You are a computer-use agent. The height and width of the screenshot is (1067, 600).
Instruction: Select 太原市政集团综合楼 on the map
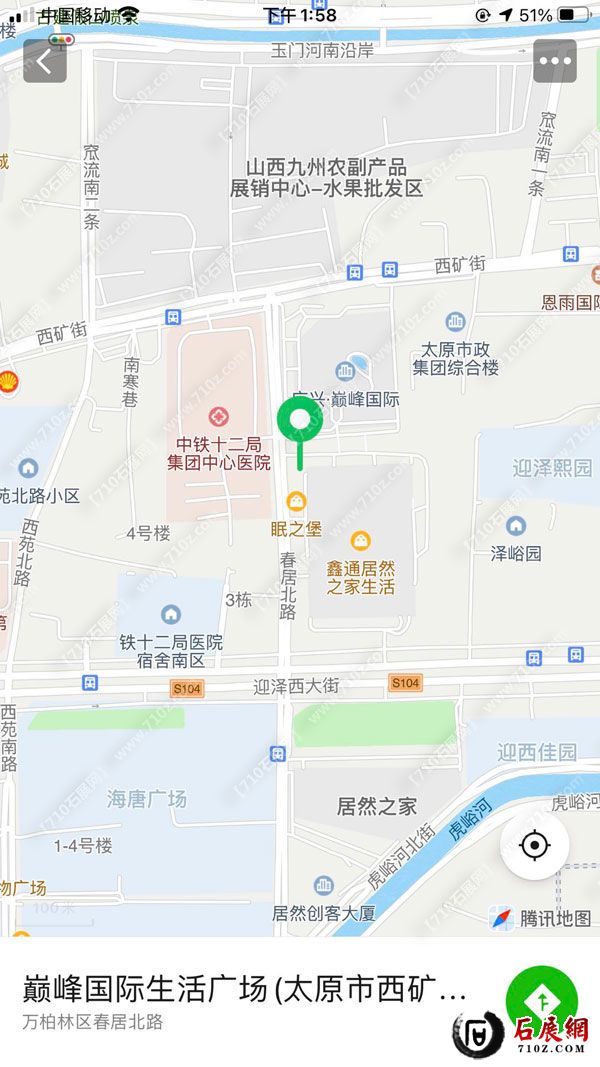(x=456, y=322)
